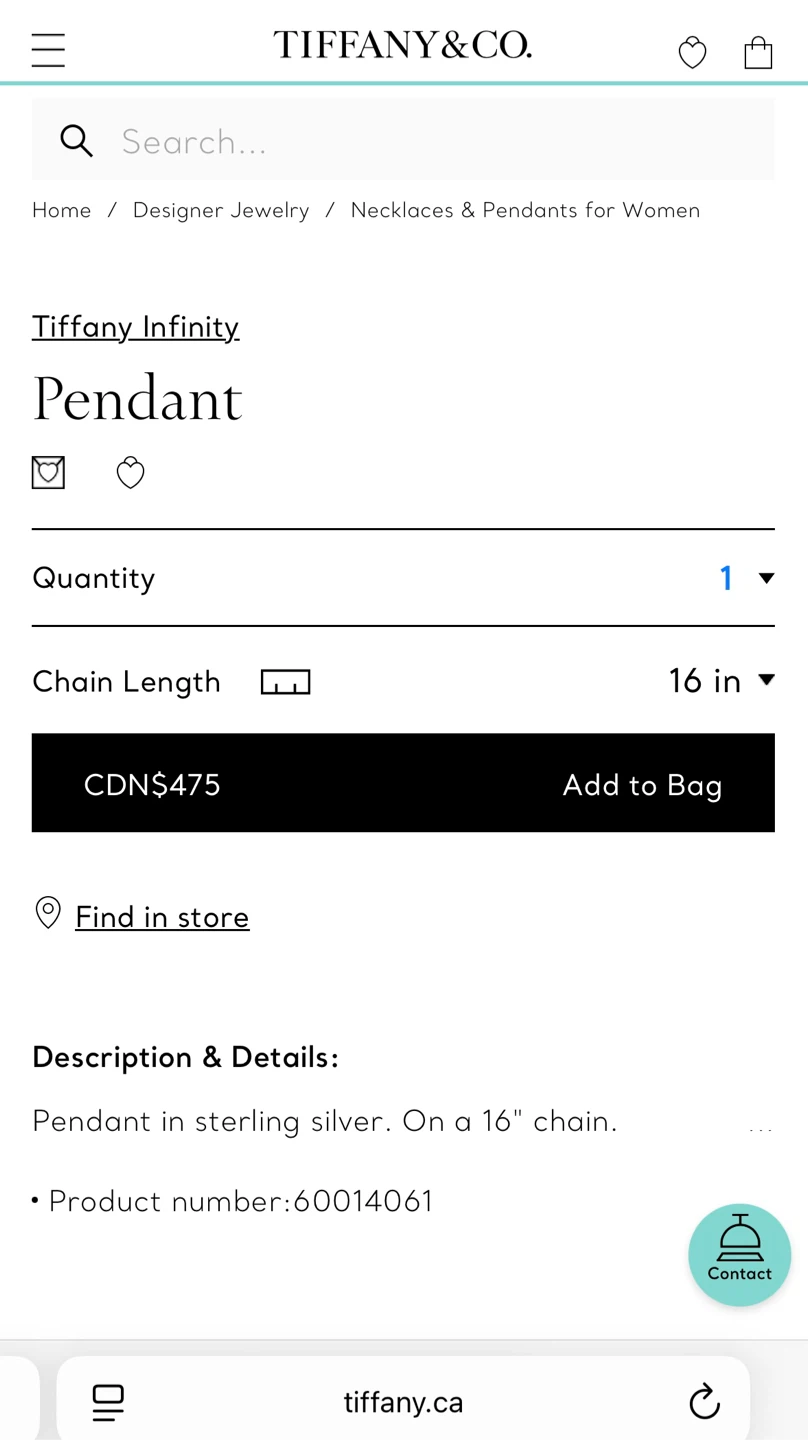
Task: Go to Designer Jewelry in the breadcrumb
Action: tap(220, 210)
